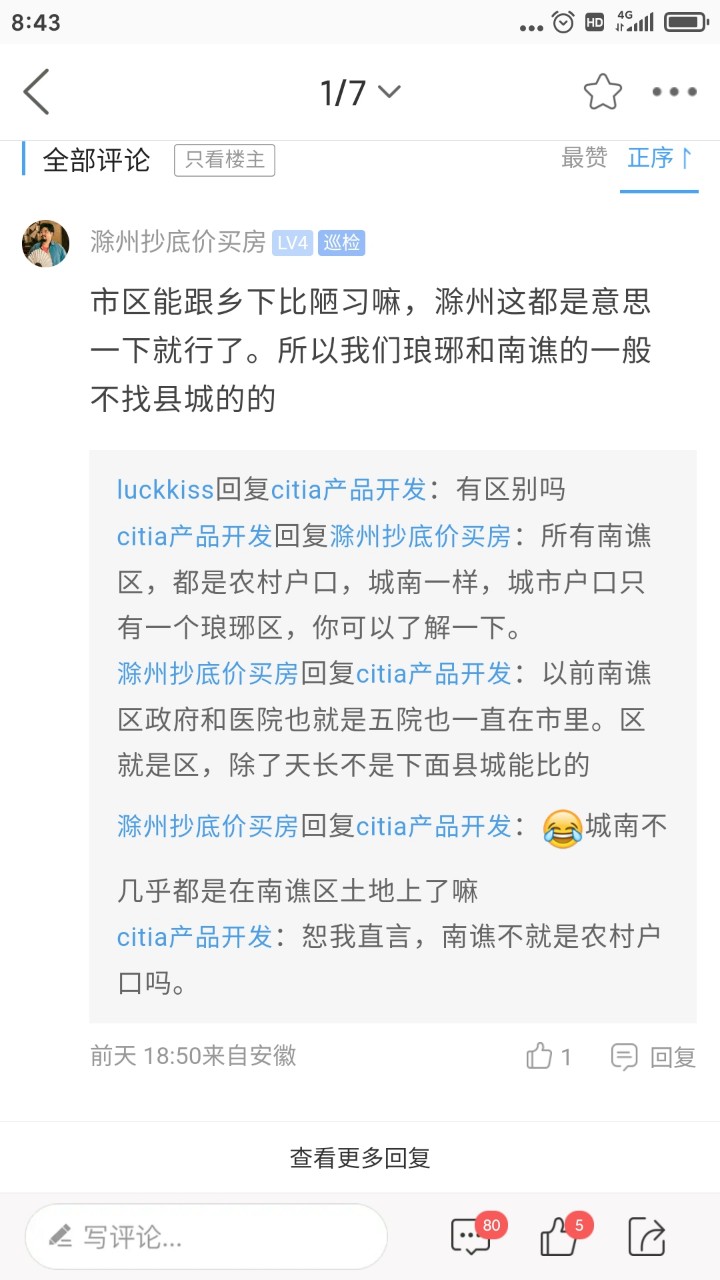Open the three-dot overflow menu
The width and height of the screenshot is (720, 1280).
tap(674, 92)
